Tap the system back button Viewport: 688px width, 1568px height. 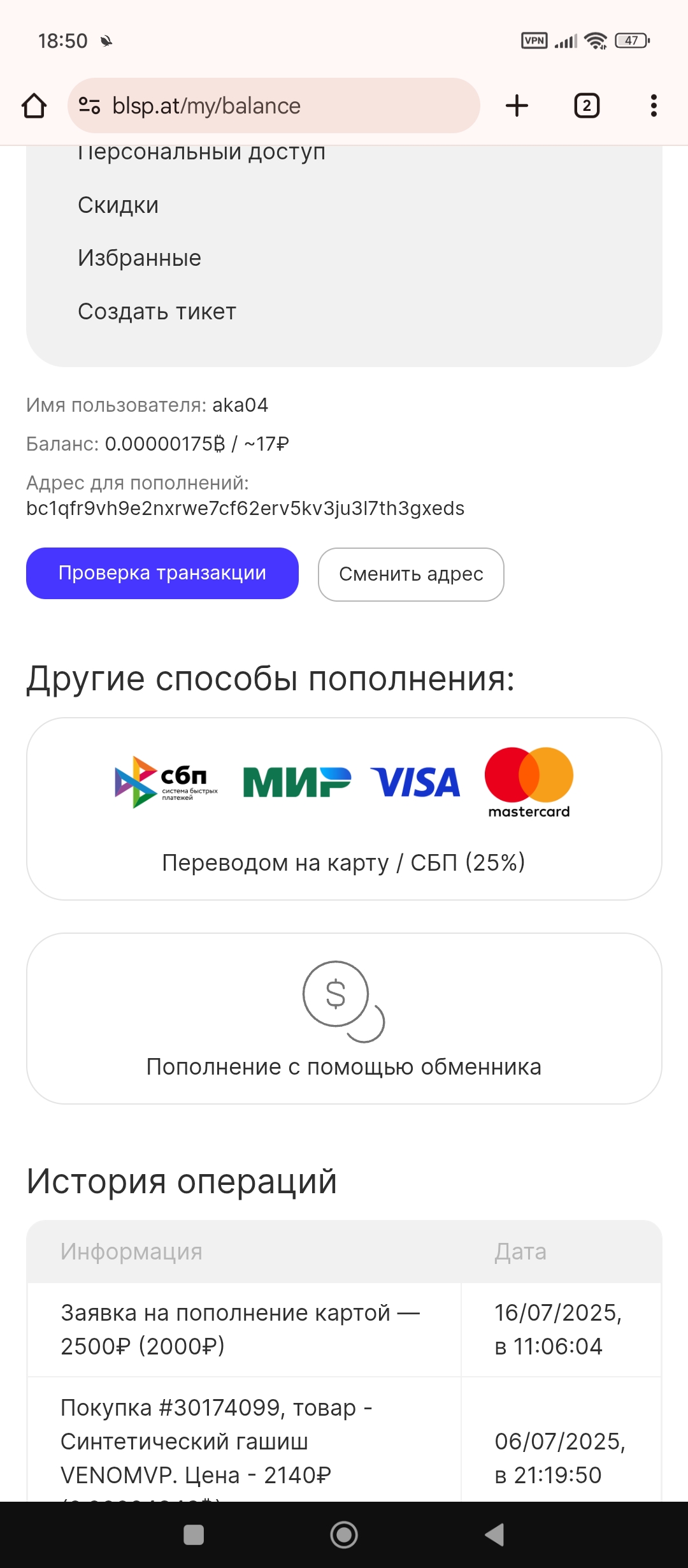click(x=495, y=1535)
